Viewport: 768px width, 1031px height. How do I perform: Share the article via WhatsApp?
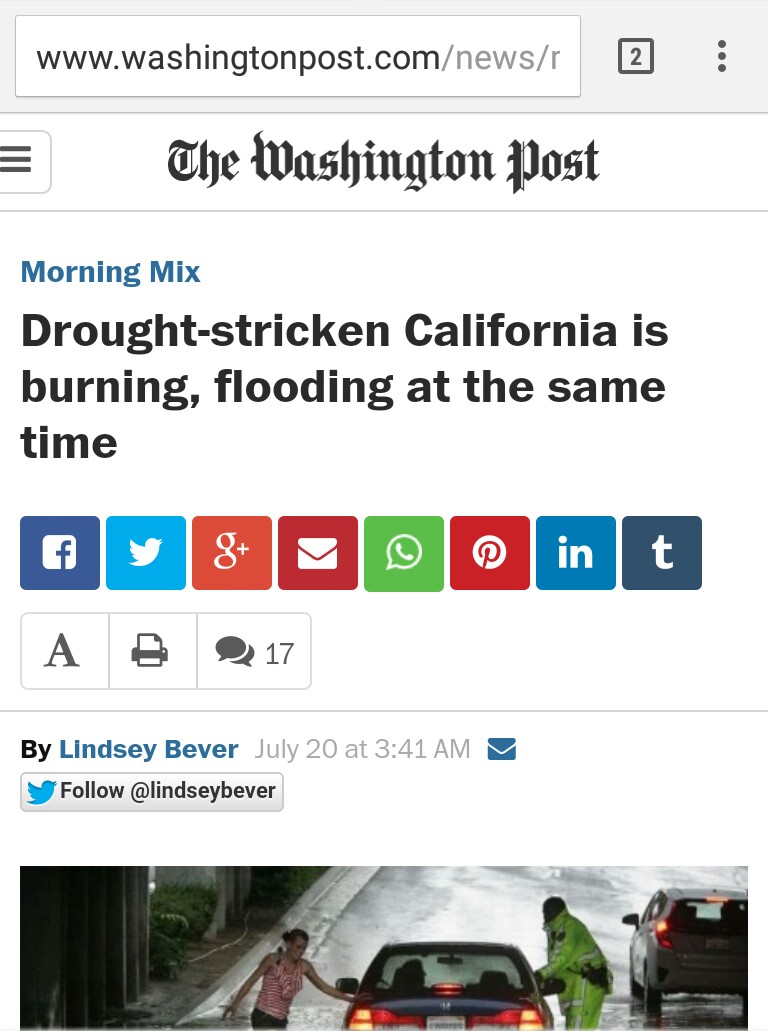point(404,553)
